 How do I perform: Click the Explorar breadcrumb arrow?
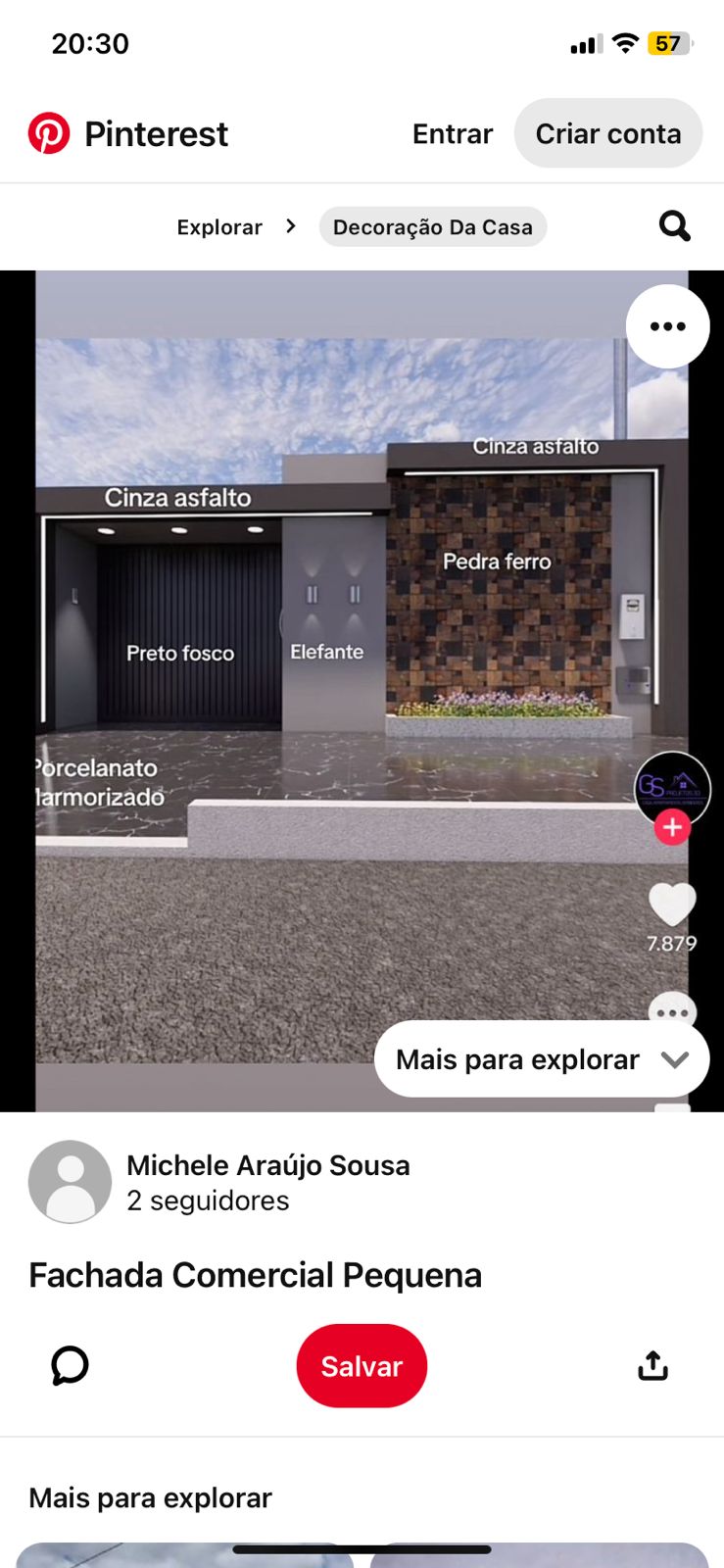[290, 225]
